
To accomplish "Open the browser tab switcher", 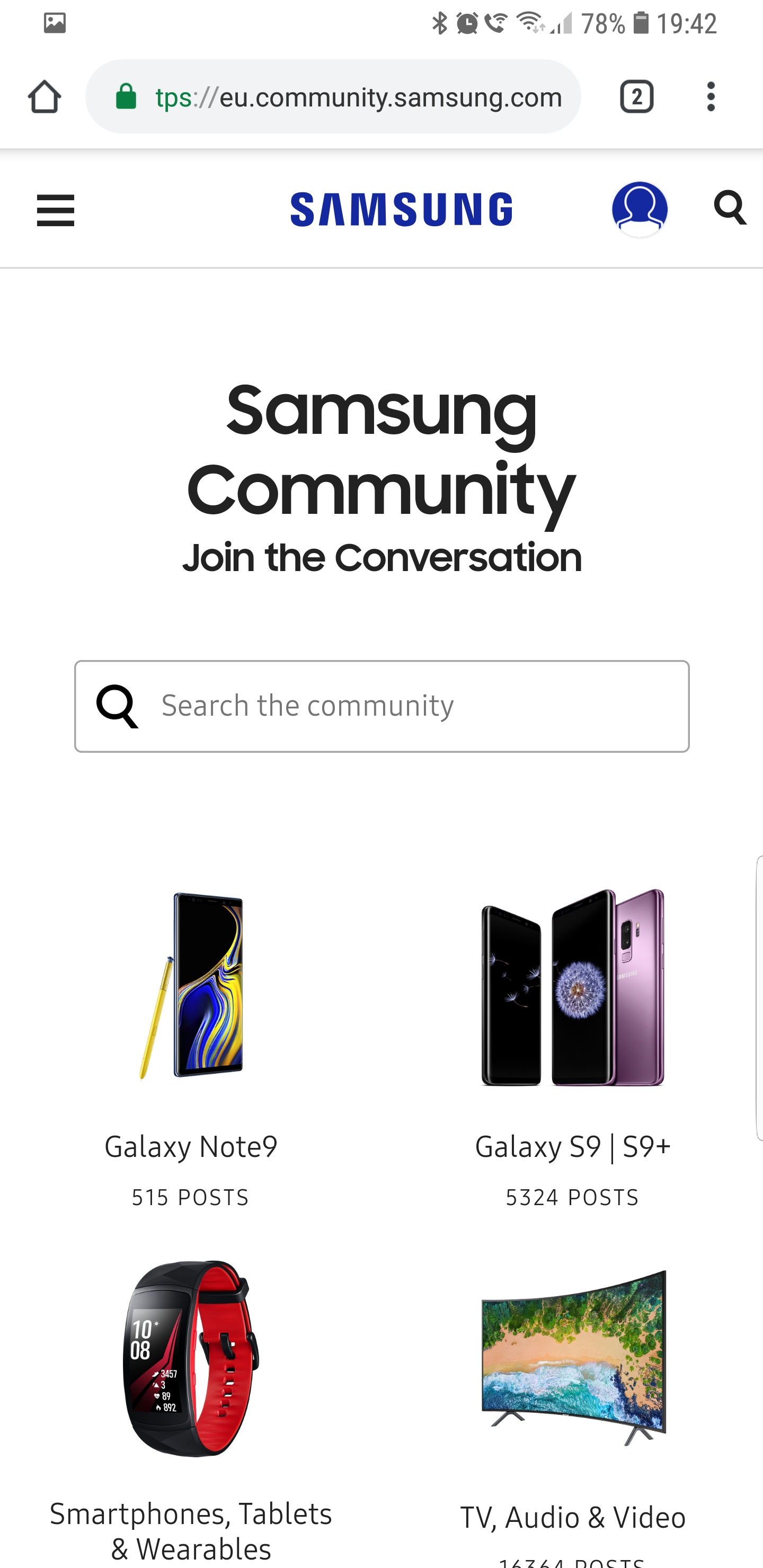I will (x=636, y=97).
